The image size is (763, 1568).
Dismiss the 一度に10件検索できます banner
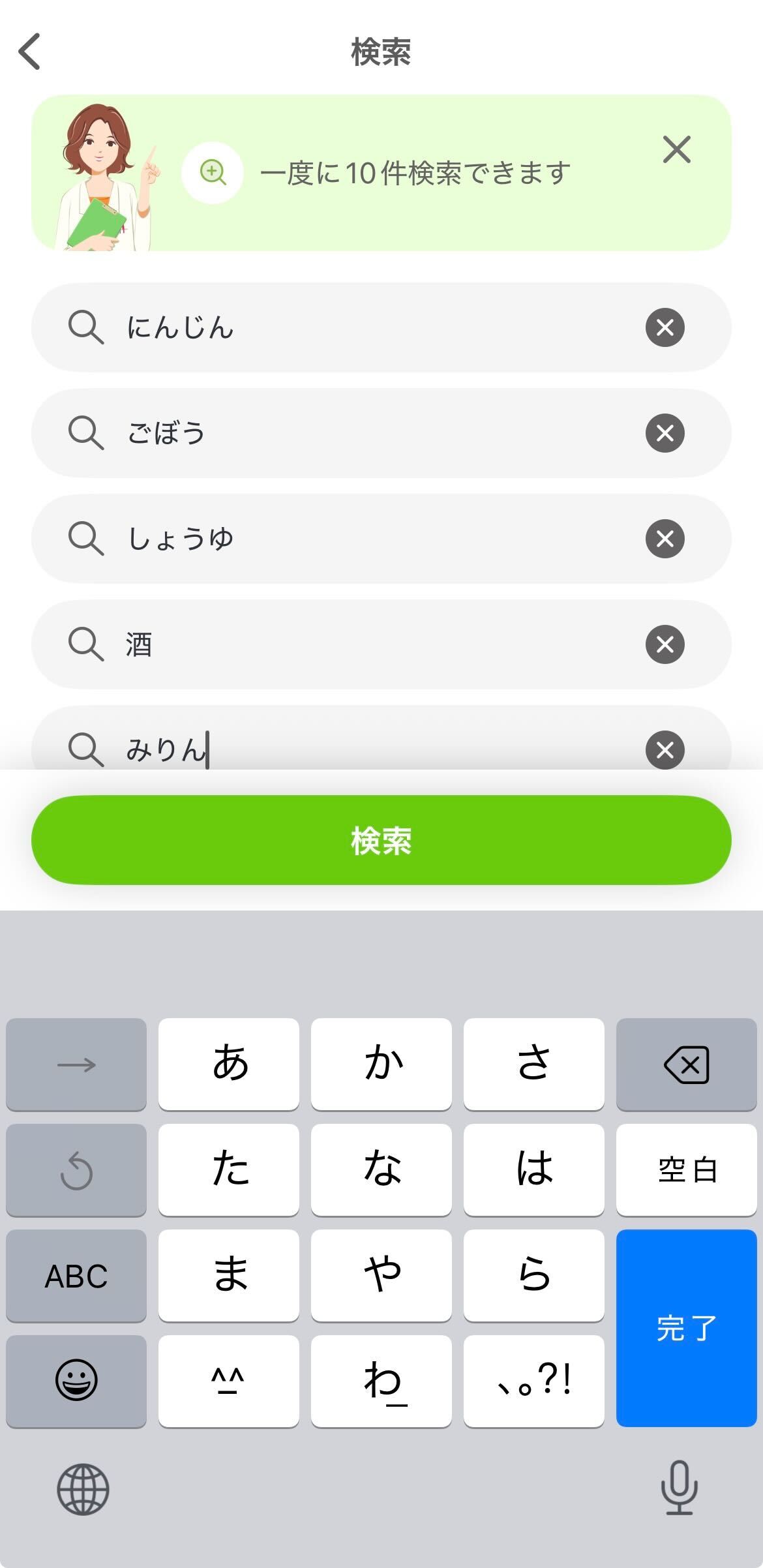coord(676,150)
